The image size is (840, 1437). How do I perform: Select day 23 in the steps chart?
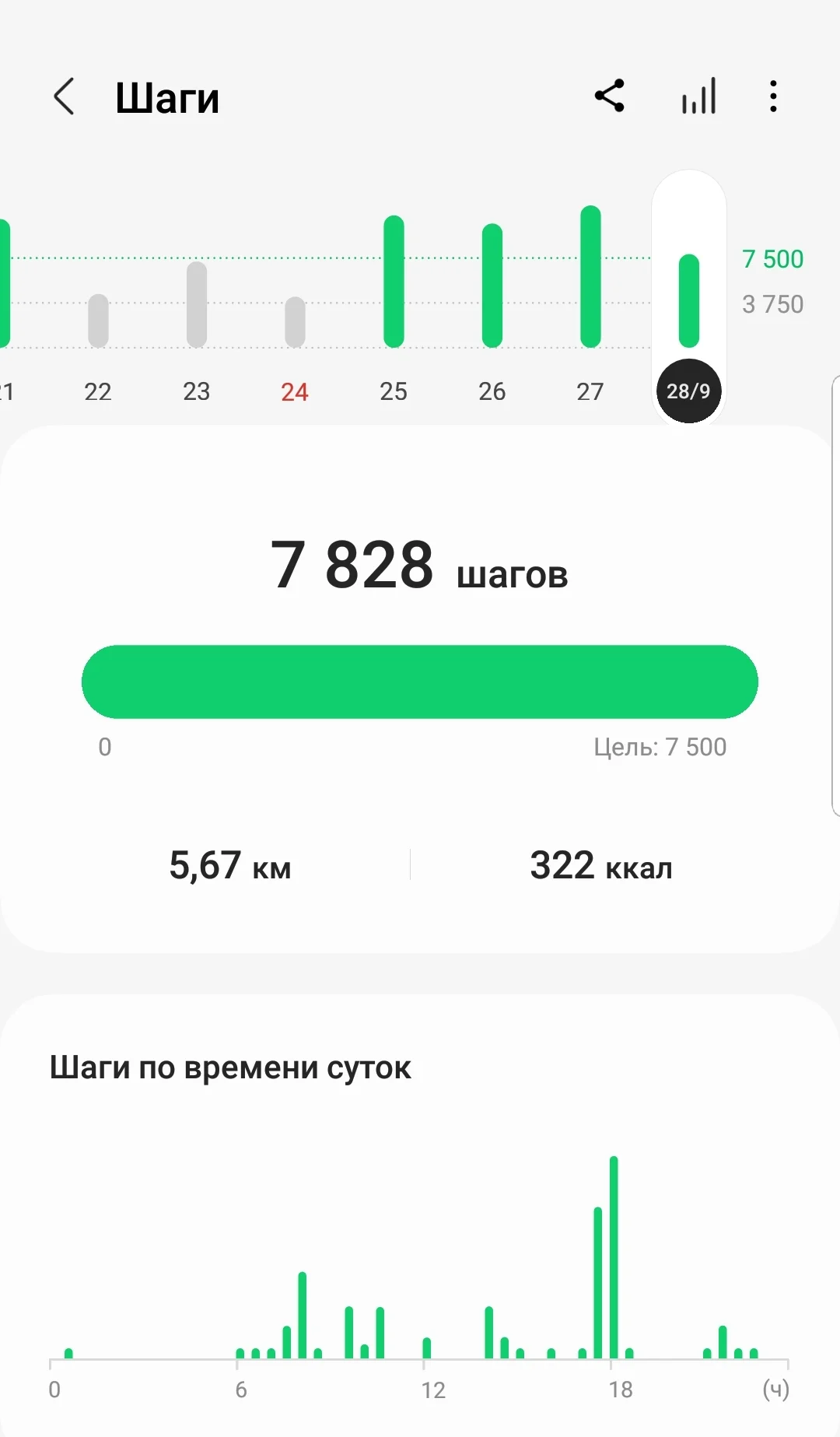tap(197, 391)
